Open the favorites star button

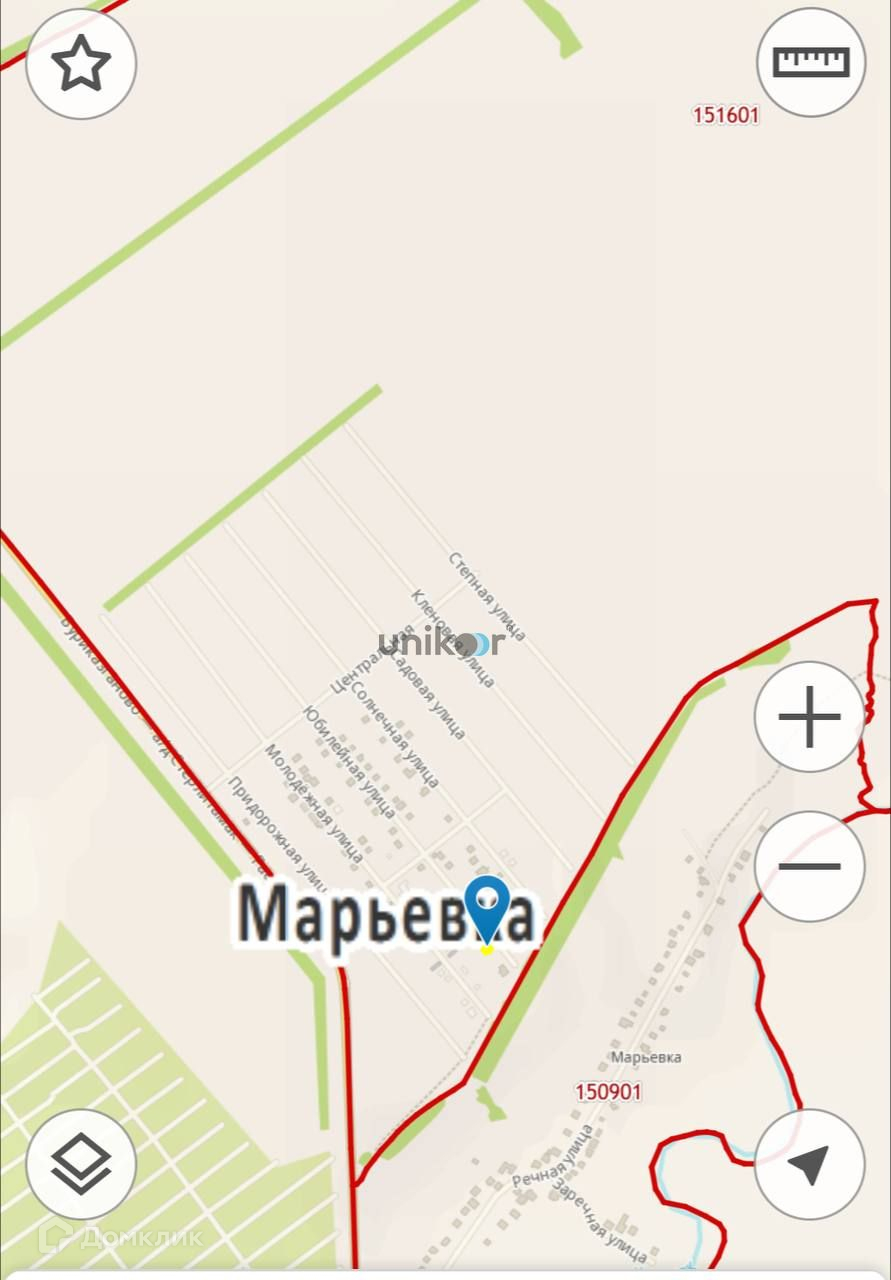coord(81,65)
